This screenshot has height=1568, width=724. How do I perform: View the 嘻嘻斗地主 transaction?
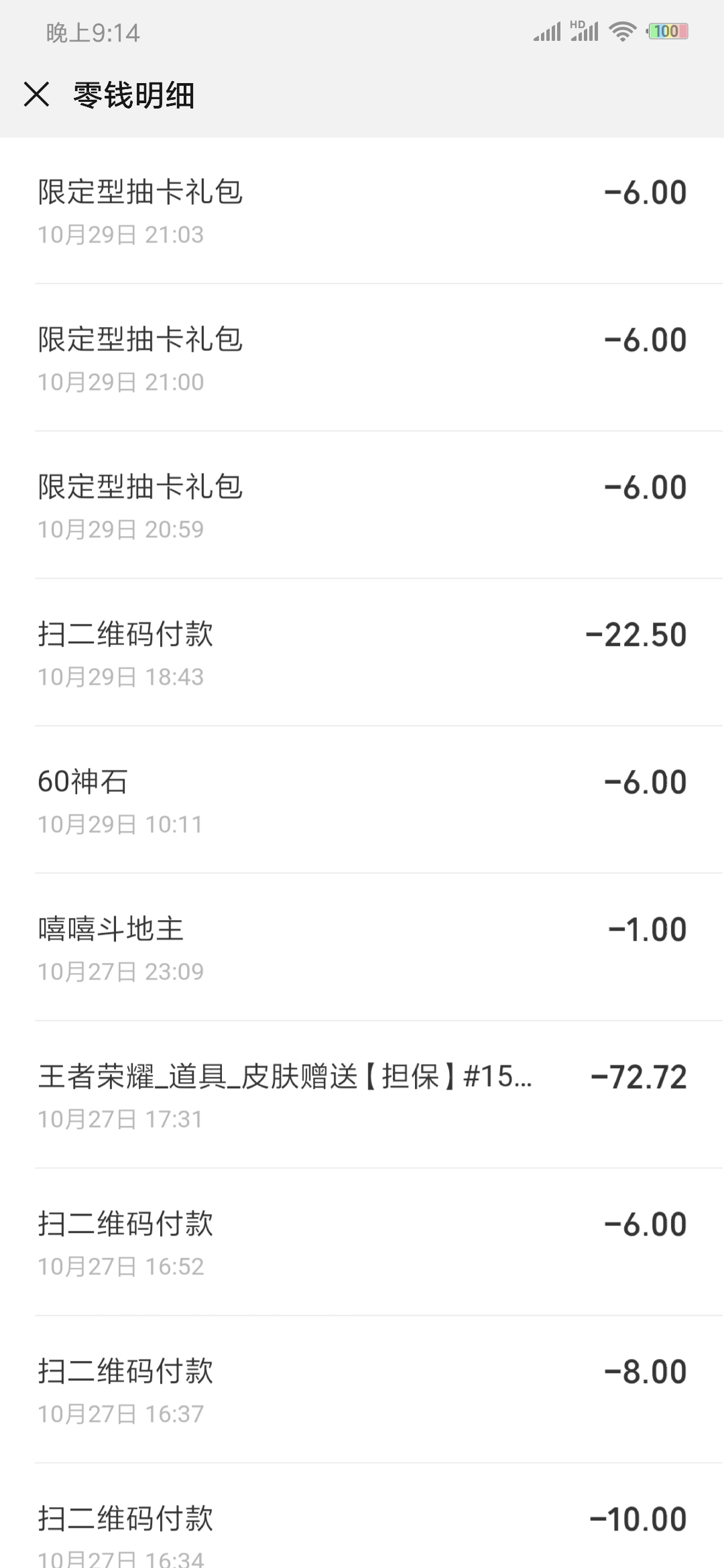pos(362,948)
